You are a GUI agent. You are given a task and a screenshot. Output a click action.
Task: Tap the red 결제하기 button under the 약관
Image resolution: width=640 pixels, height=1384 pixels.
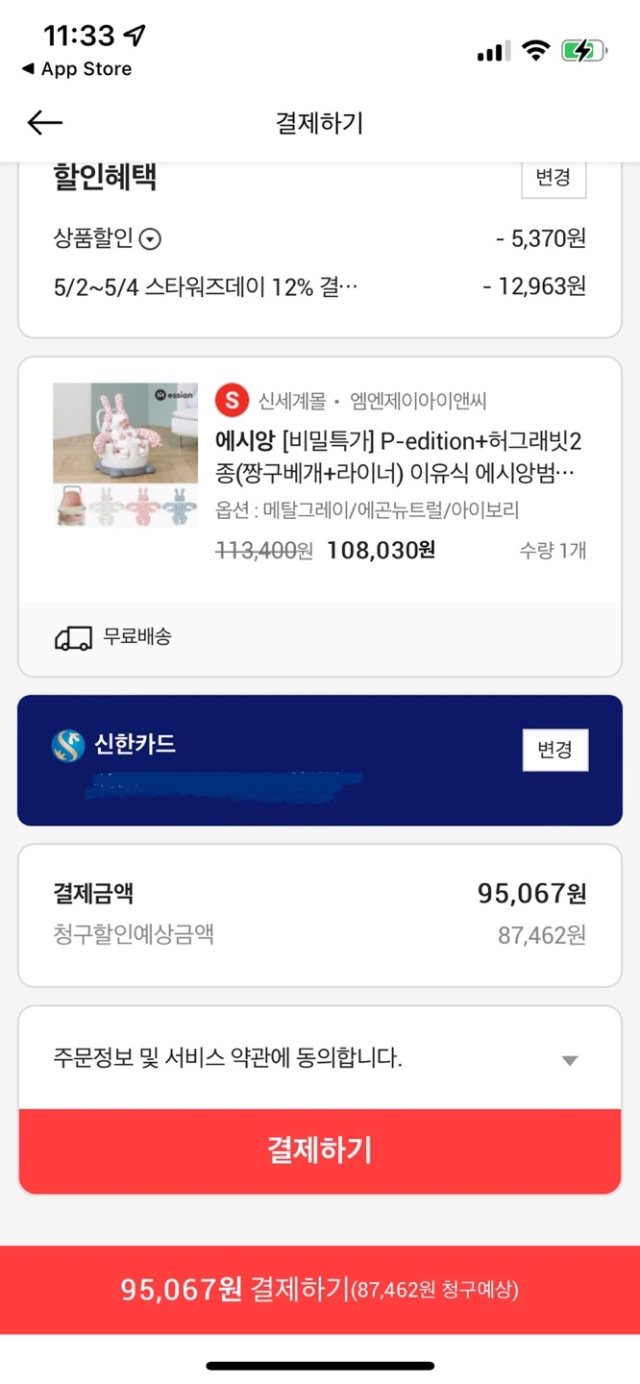point(320,1150)
